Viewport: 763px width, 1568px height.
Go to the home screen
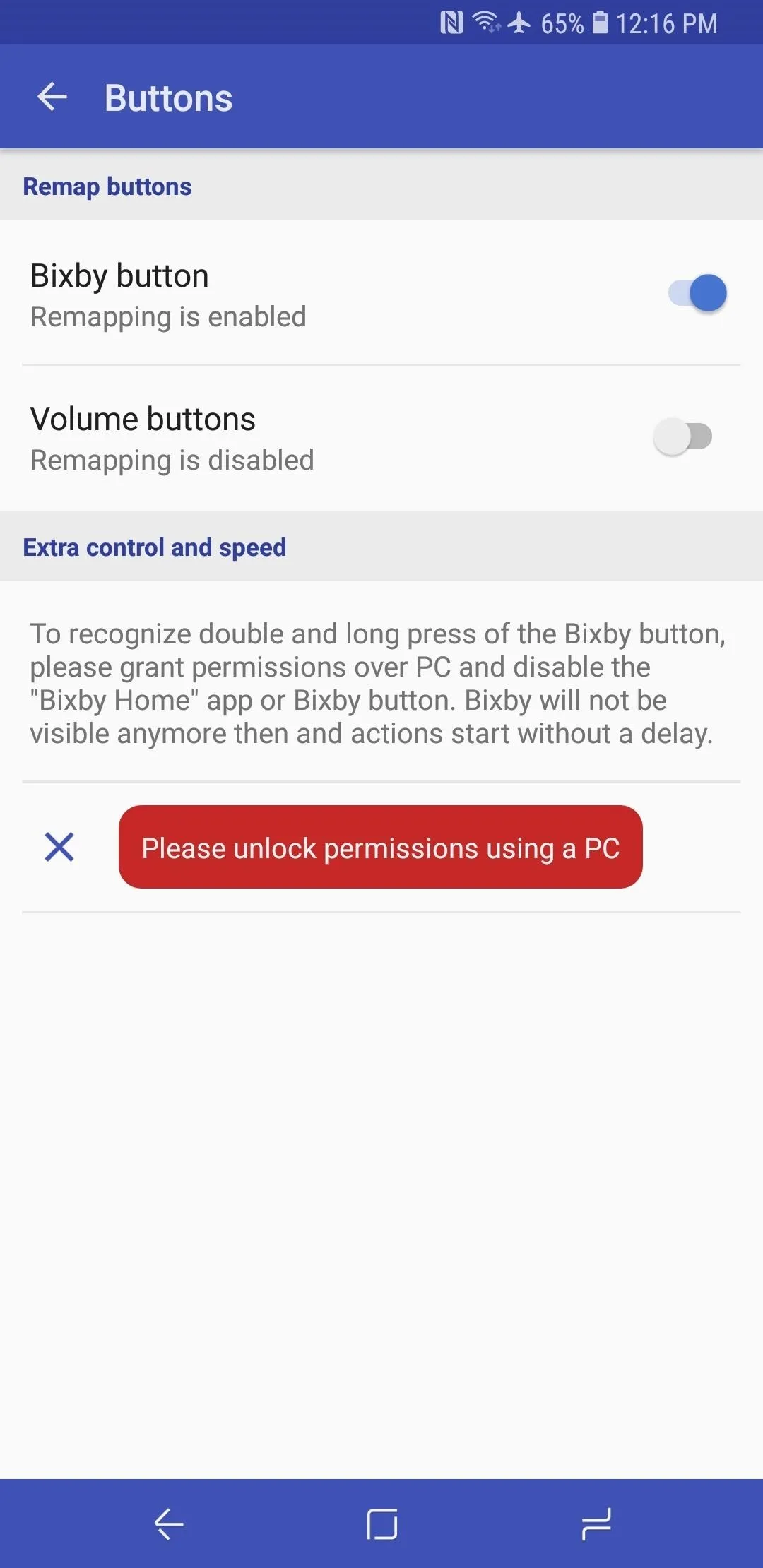(x=382, y=1524)
